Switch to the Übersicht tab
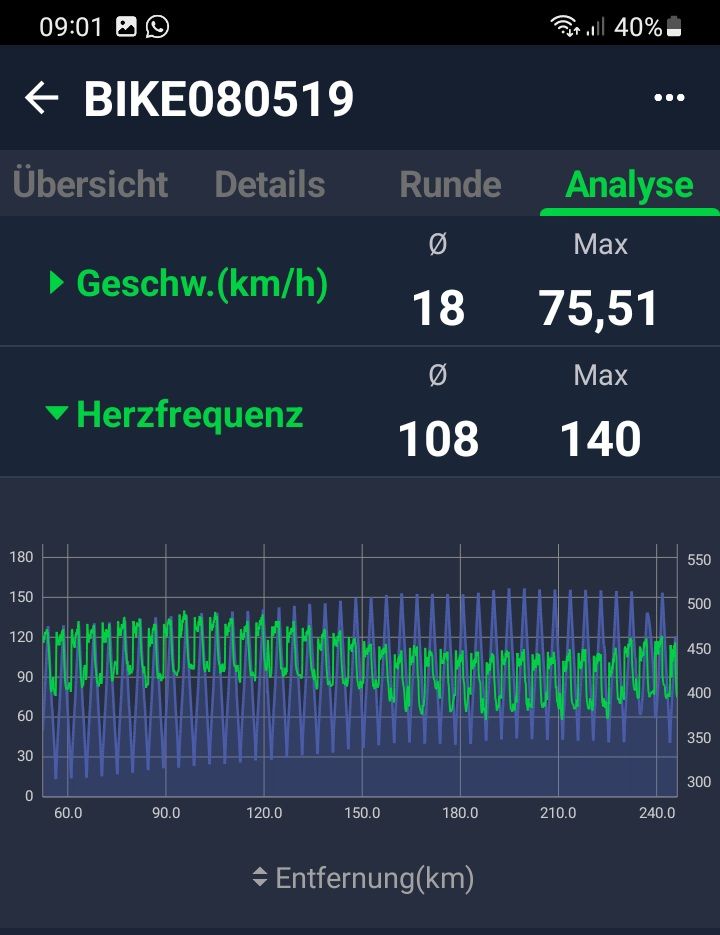 [x=90, y=185]
